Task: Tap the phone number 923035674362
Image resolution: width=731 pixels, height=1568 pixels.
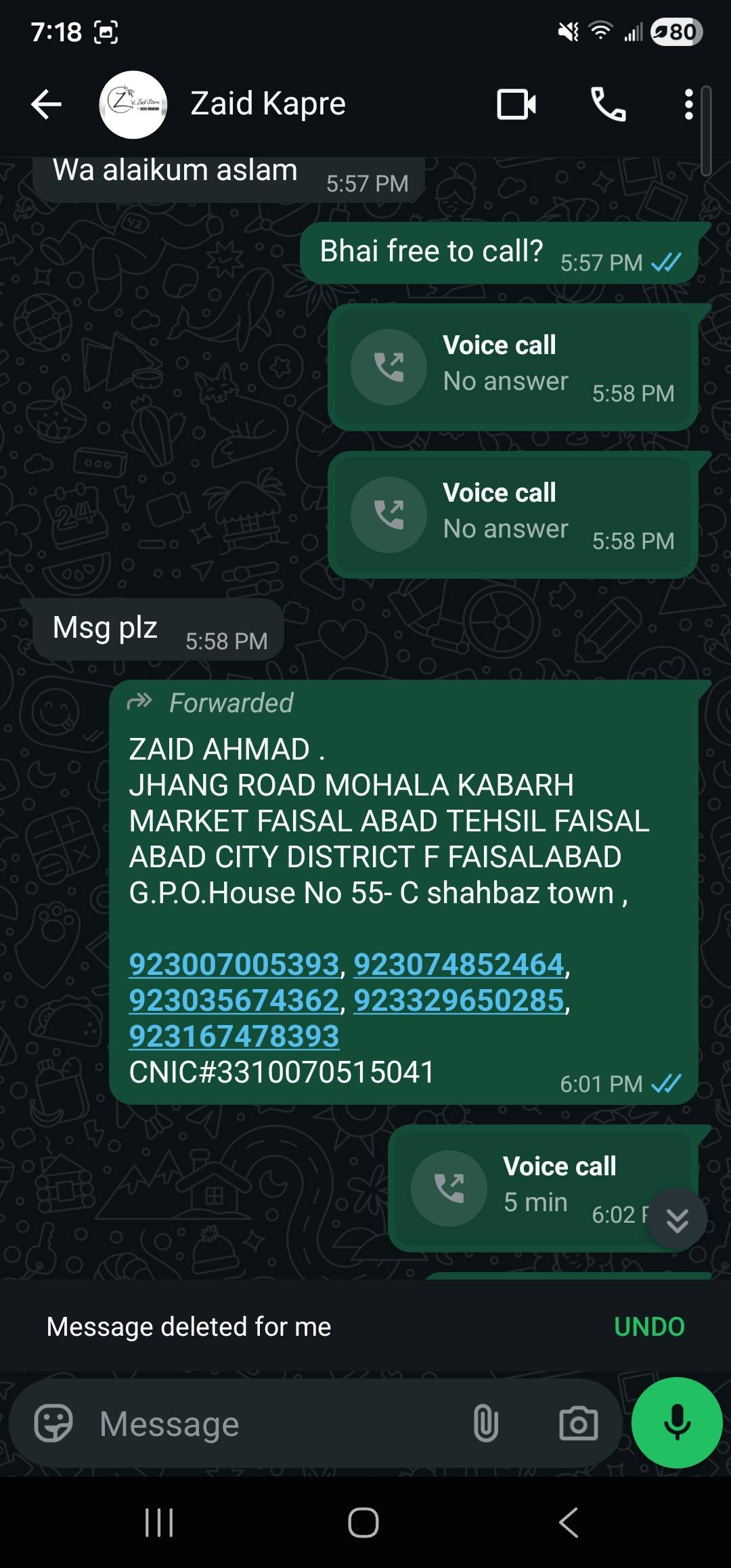Action: pyautogui.click(x=234, y=999)
